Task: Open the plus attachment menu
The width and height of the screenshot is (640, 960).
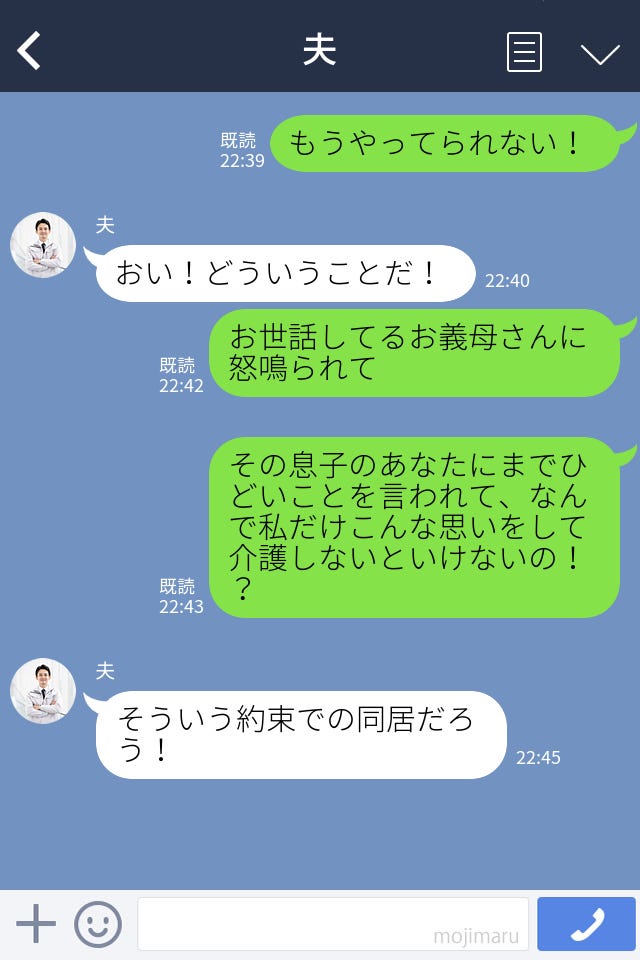Action: click(36, 924)
